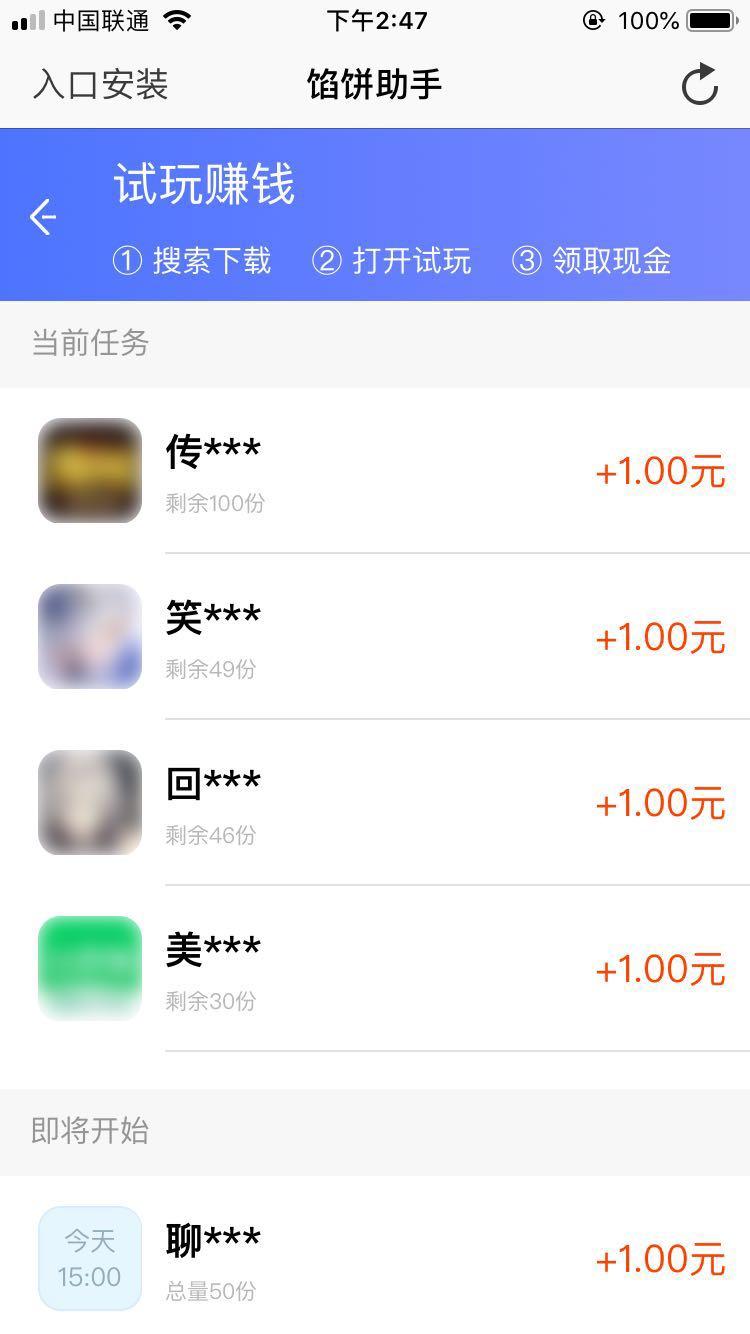This screenshot has height=1334, width=750.
Task: Open the green 美*** app icon
Action: tap(89, 967)
